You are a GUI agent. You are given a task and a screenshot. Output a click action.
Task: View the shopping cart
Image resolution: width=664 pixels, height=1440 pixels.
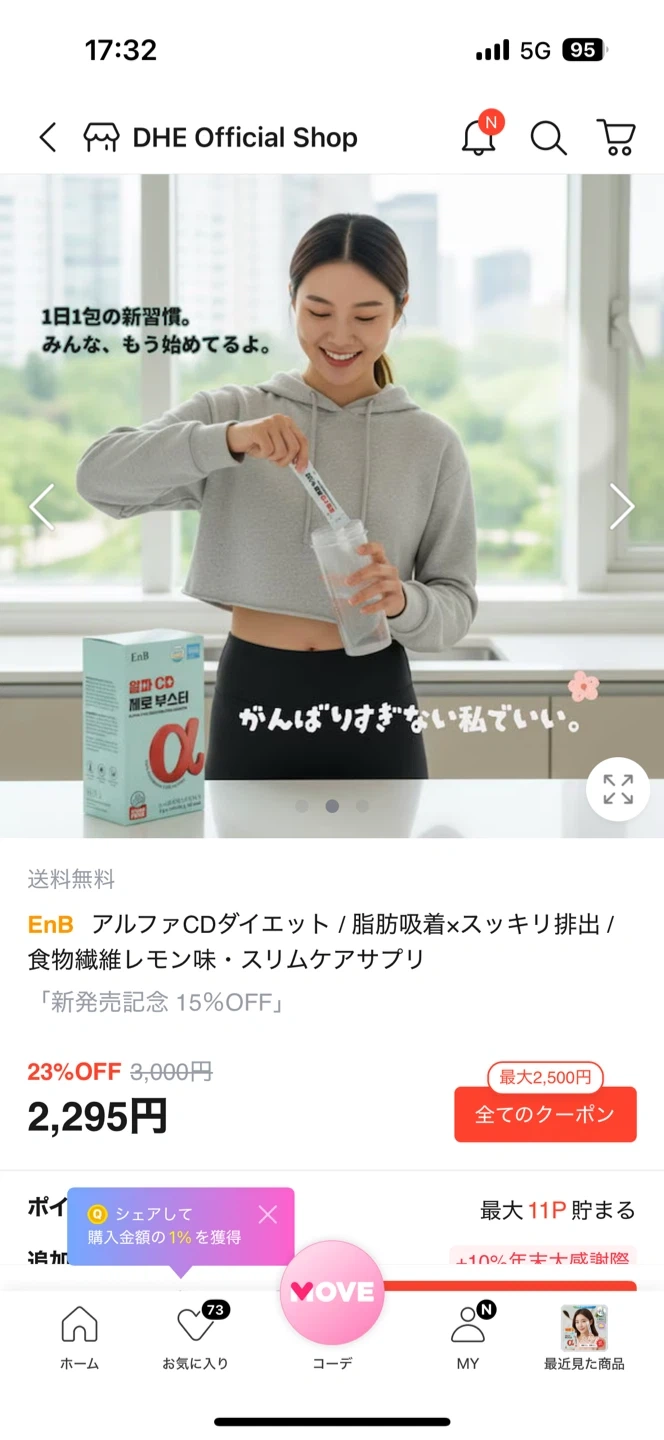point(616,138)
